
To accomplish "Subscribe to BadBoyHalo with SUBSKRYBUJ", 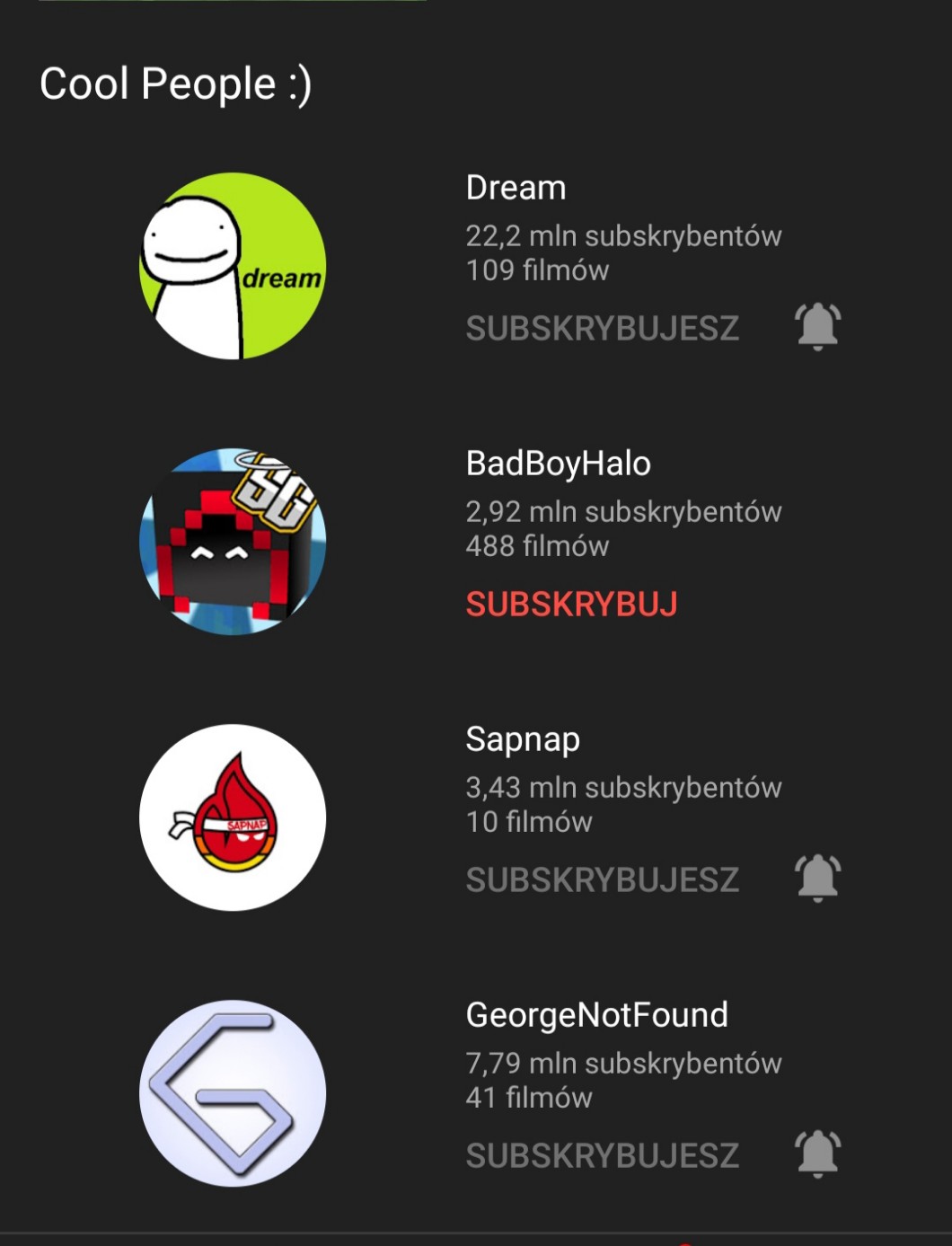I will pos(571,605).
